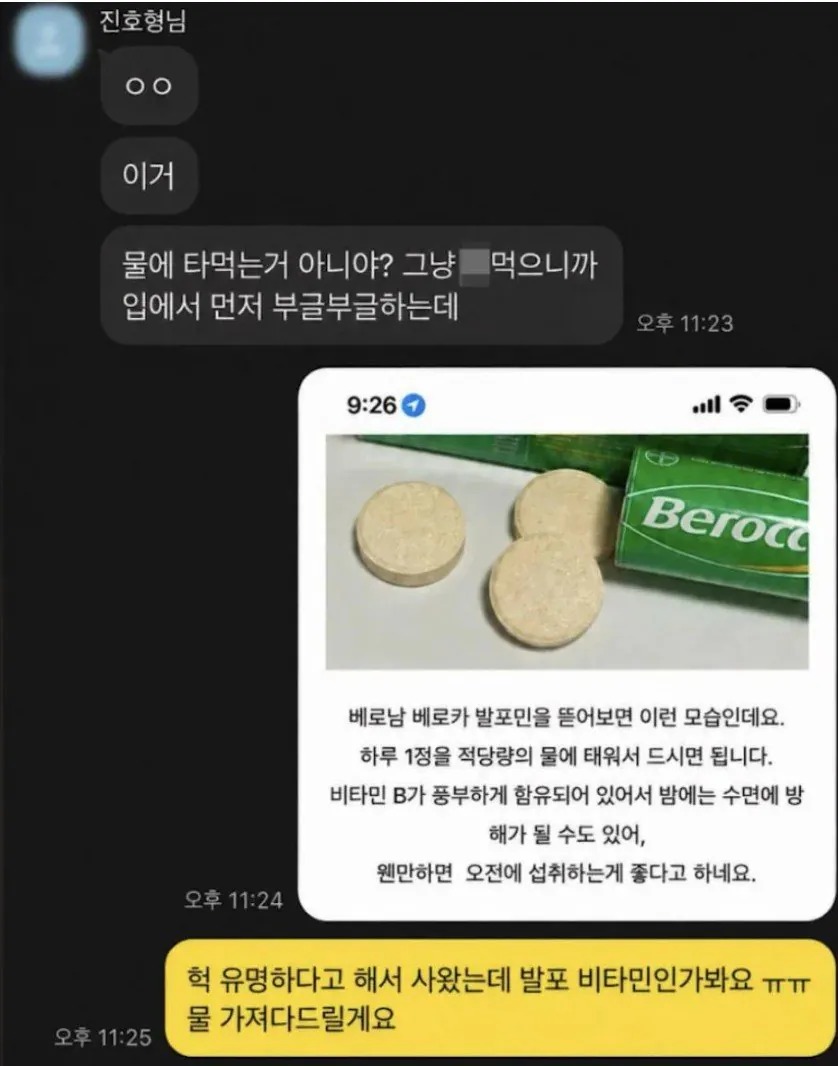Open 진호형님's blurred profile picture

[x=49, y=41]
